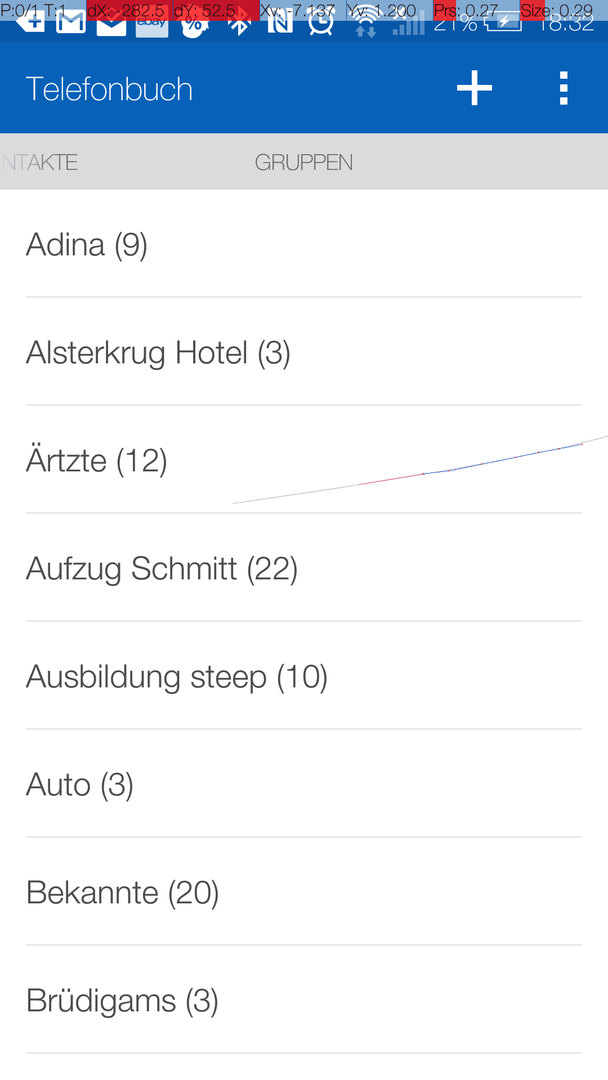View the Ärtzte group
The height and width of the screenshot is (1080, 608).
tap(304, 460)
